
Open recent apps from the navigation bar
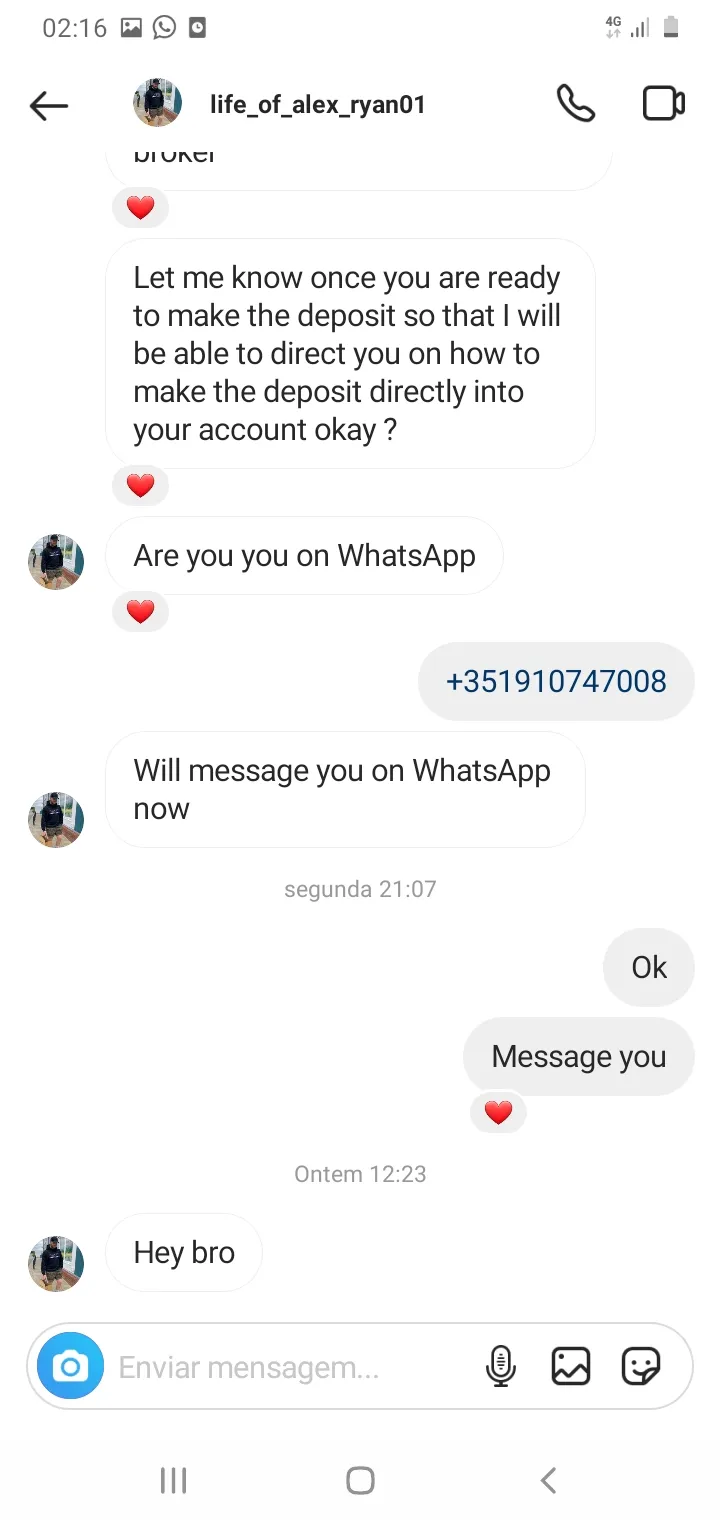pyautogui.click(x=173, y=1480)
